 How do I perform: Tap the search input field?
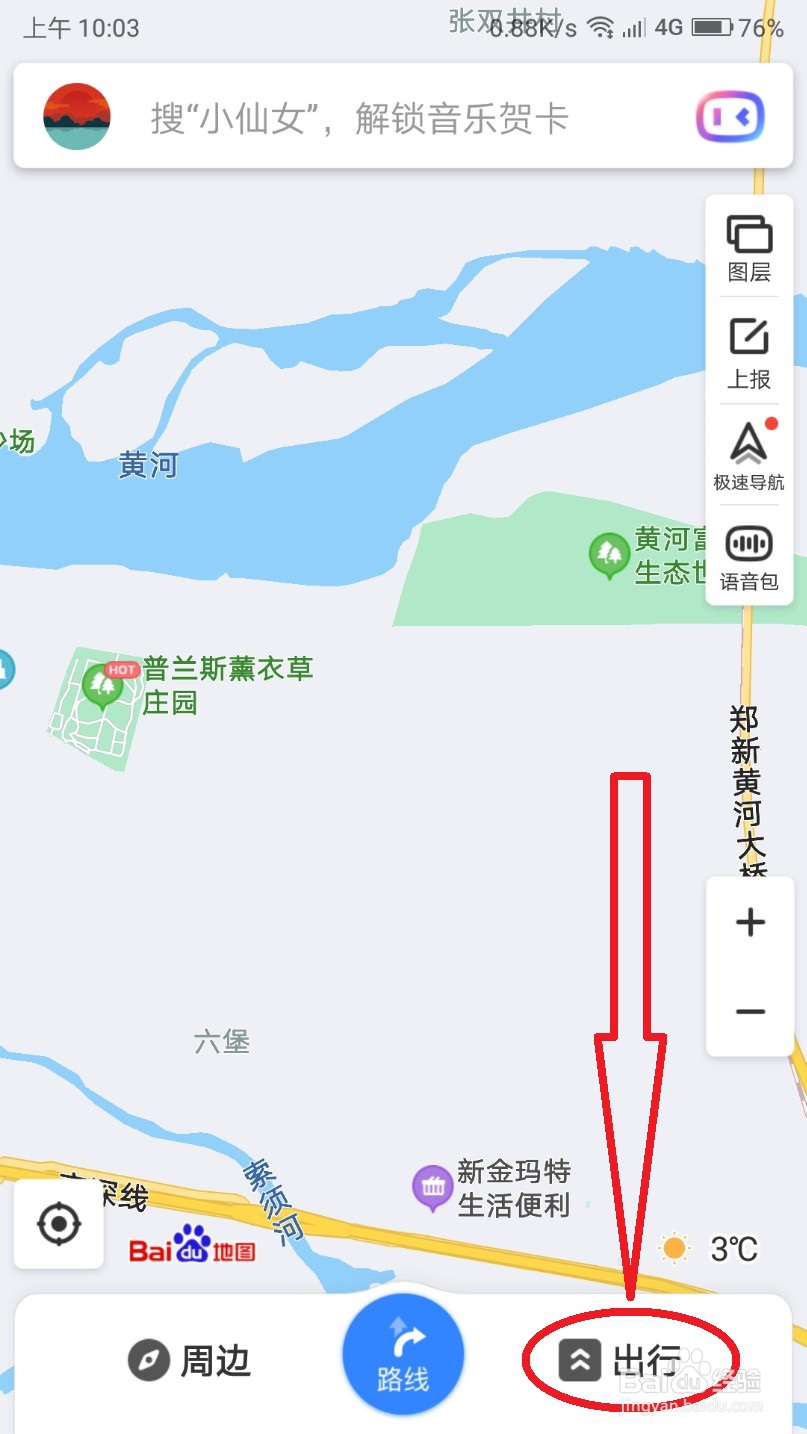pos(400,115)
